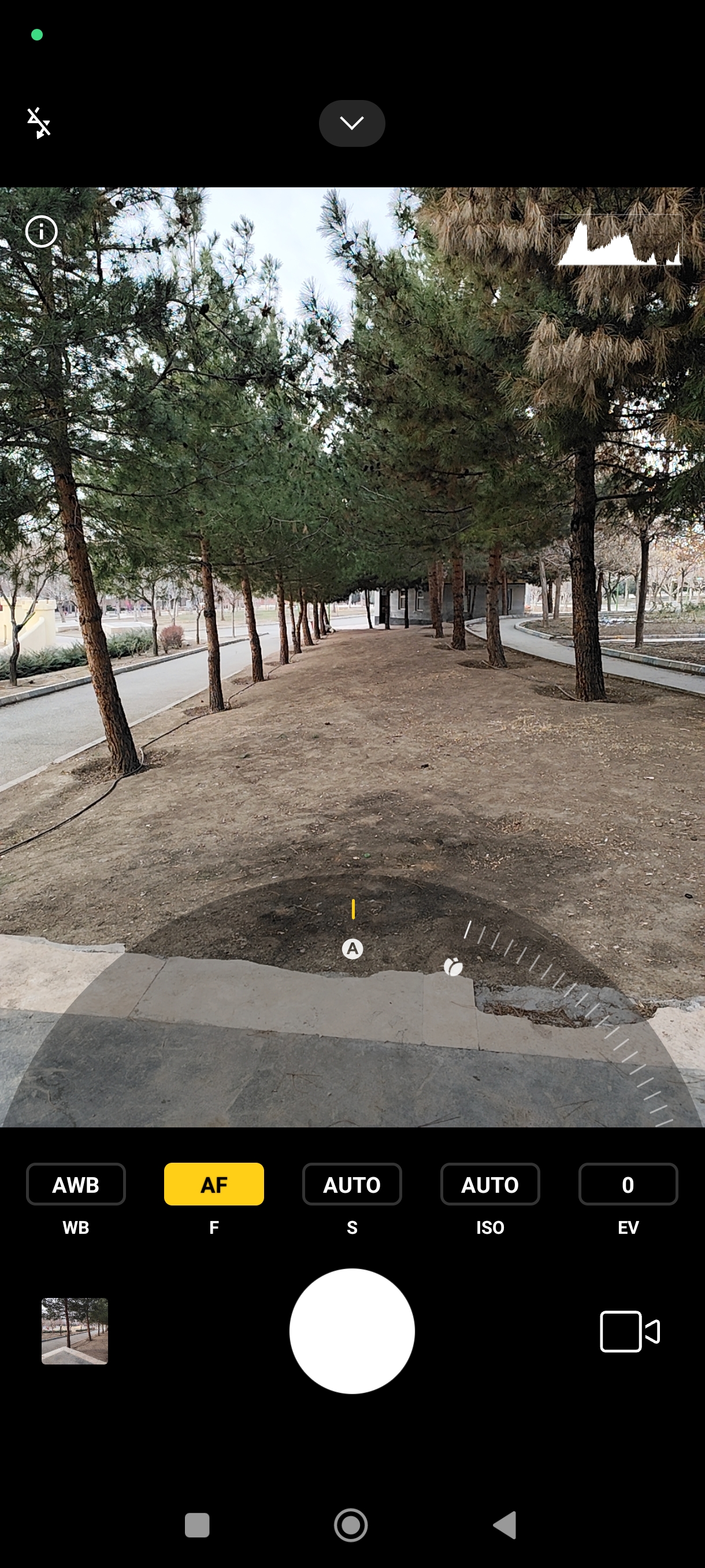This screenshot has width=705, height=1568.
Task: Open the last photo thumbnail
Action: click(x=75, y=1331)
